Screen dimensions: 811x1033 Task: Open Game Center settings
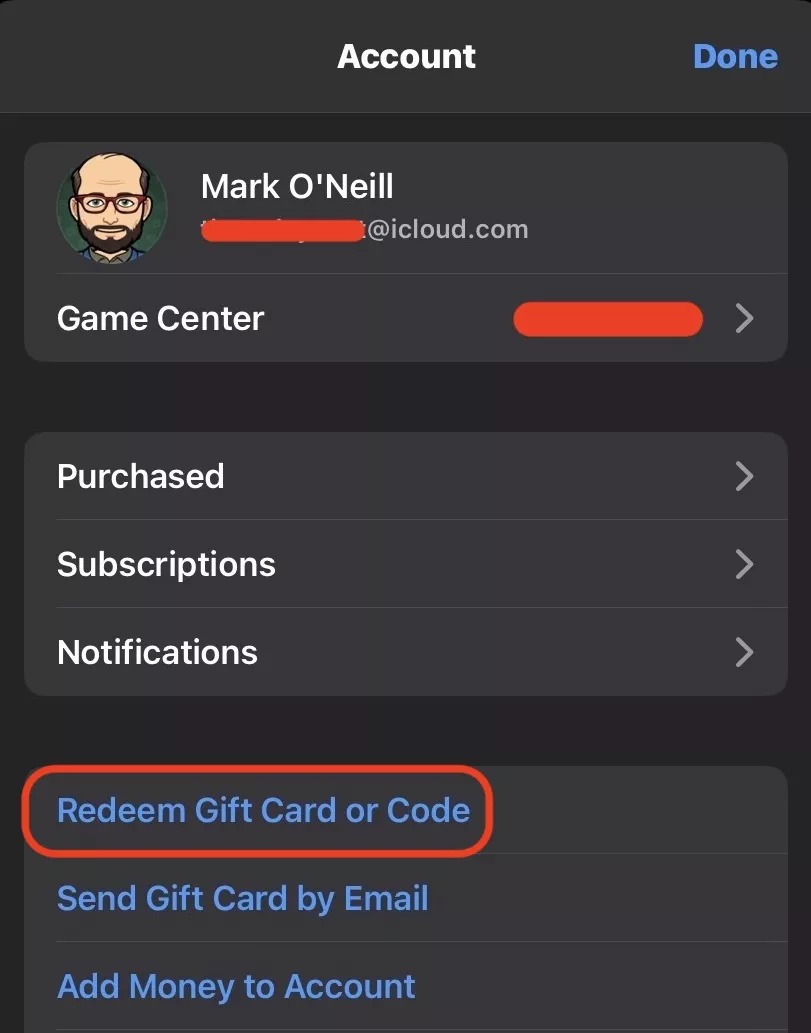405,319
